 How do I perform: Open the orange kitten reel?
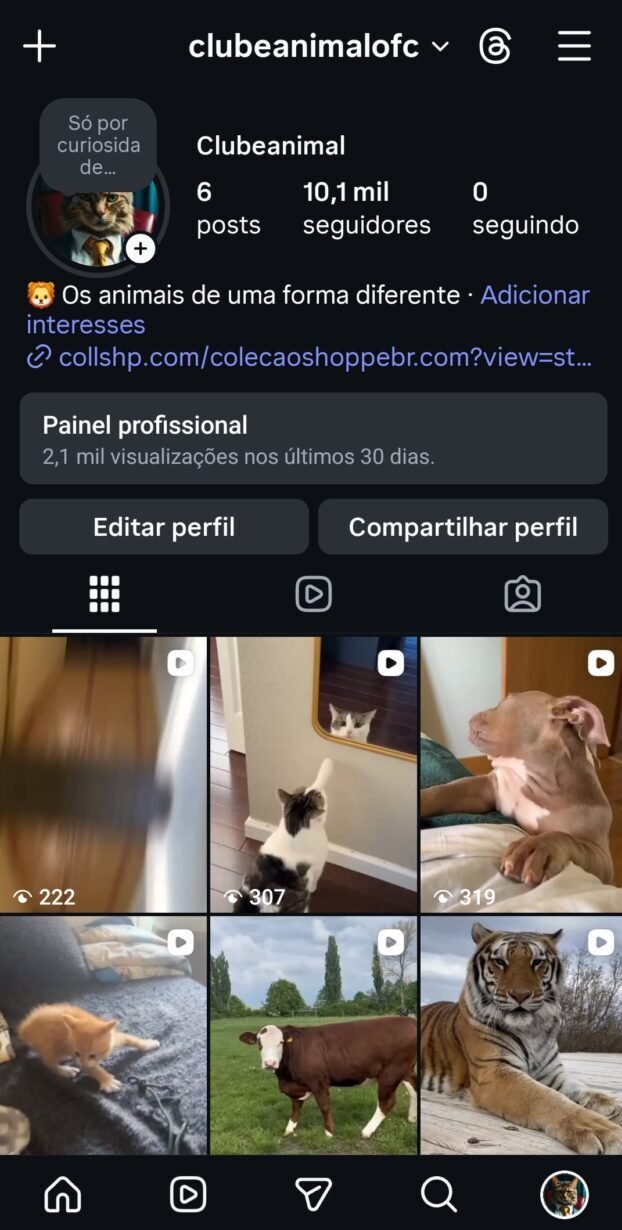tap(103, 1035)
